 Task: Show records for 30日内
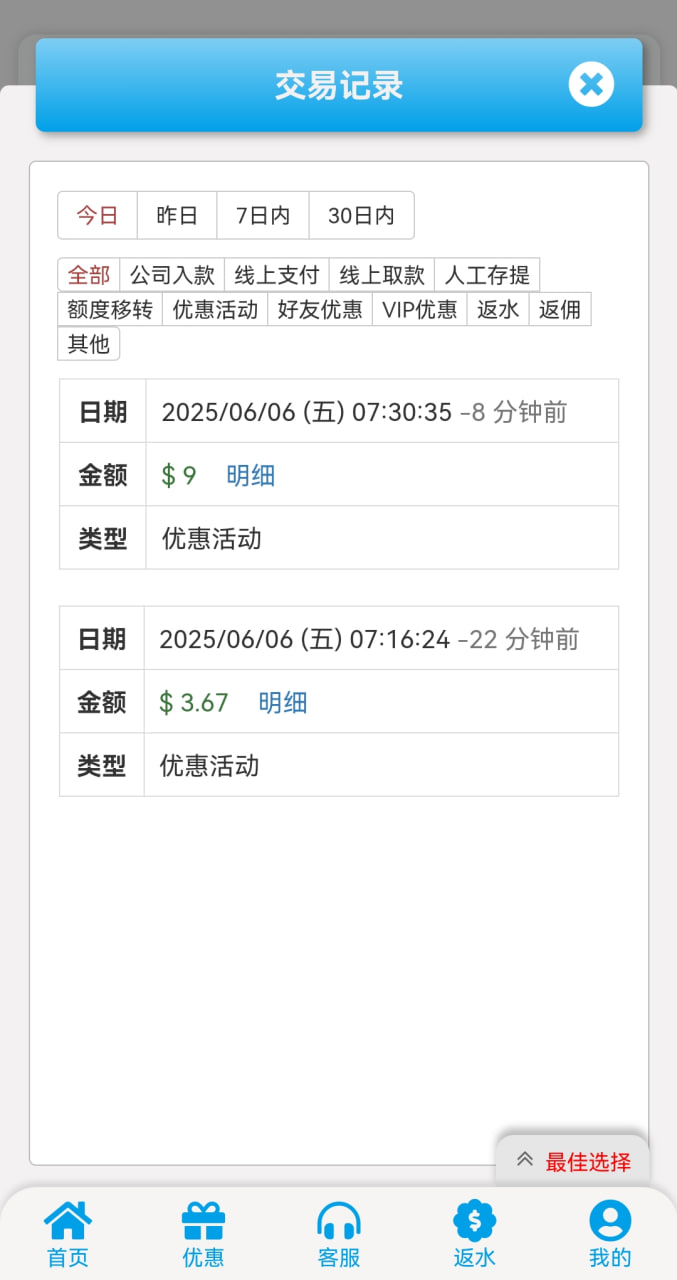pos(361,215)
